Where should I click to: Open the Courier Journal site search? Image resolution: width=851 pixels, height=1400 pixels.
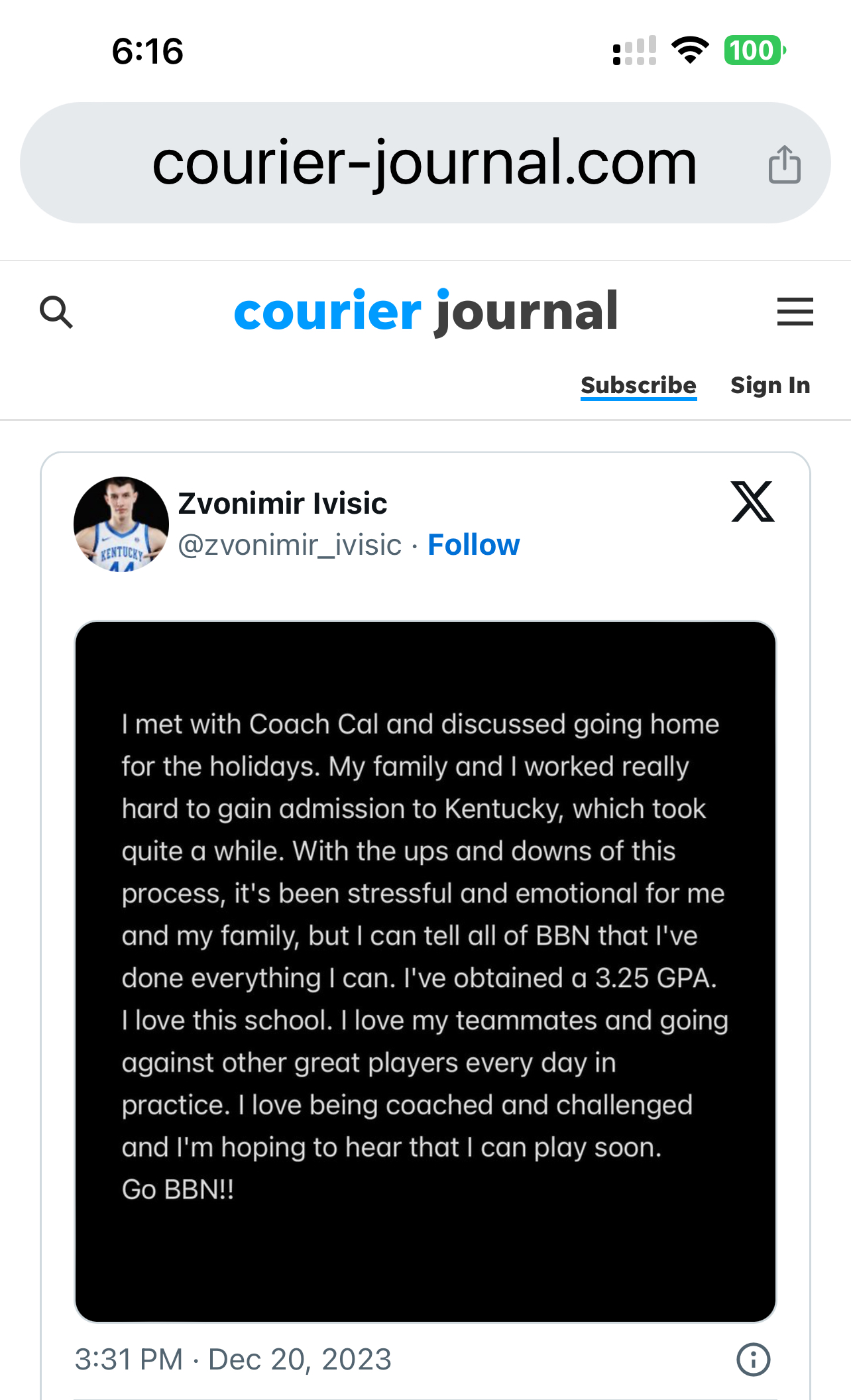point(56,312)
